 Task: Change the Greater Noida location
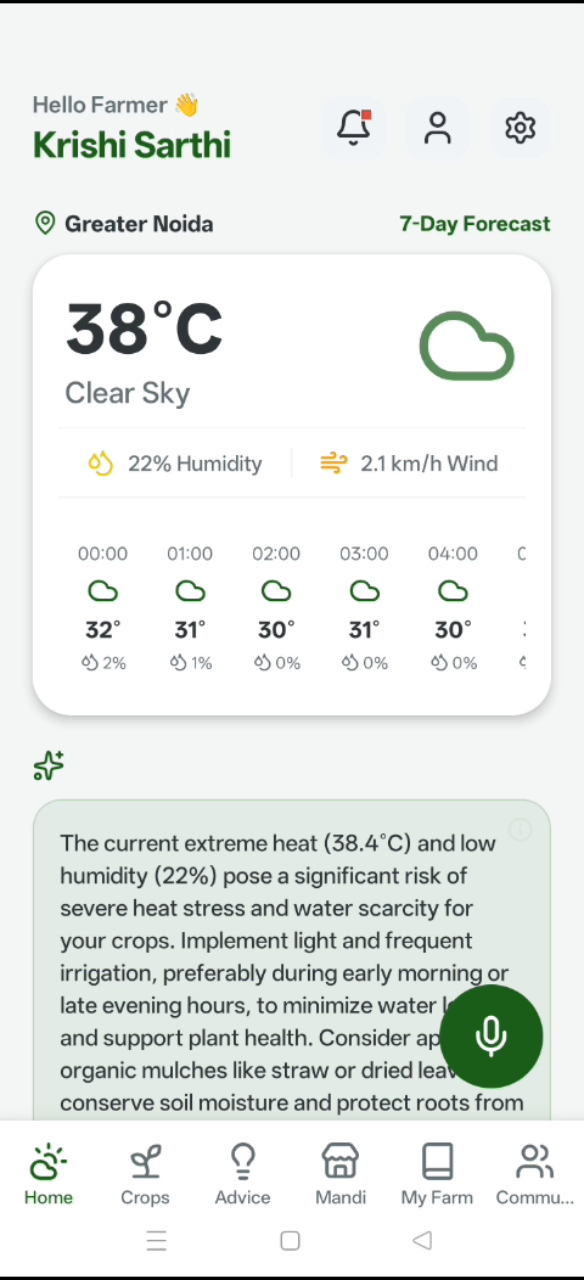pyautogui.click(x=124, y=224)
